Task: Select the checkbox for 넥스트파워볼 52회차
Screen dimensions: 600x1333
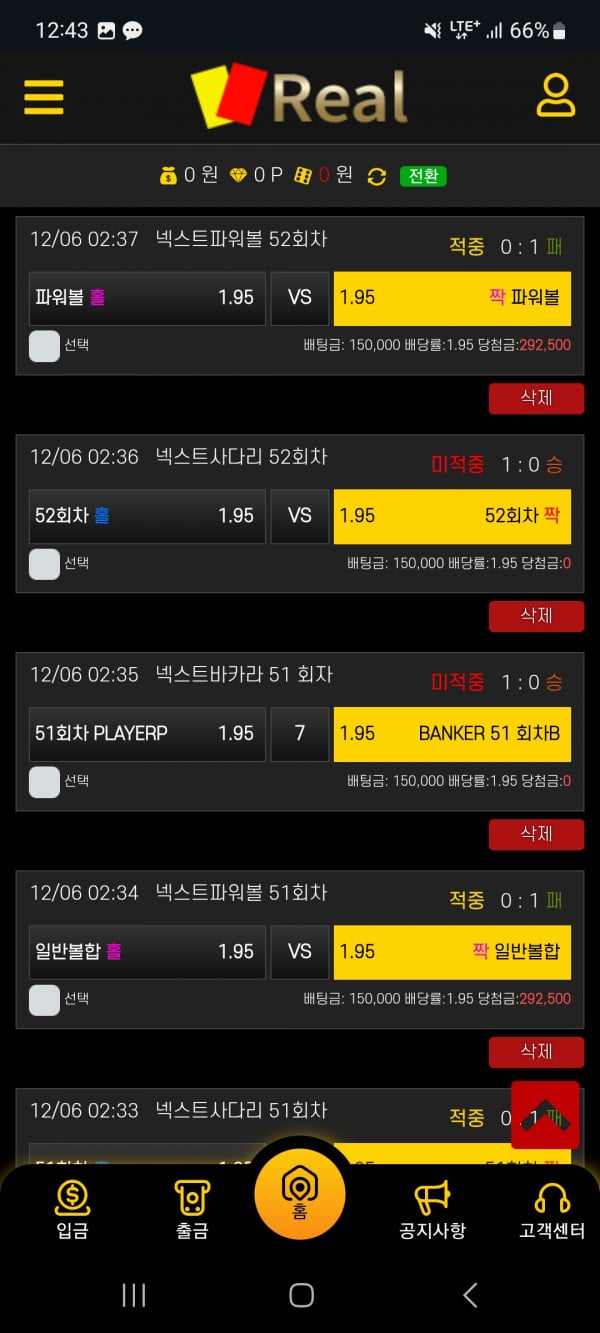Action: 44,346
